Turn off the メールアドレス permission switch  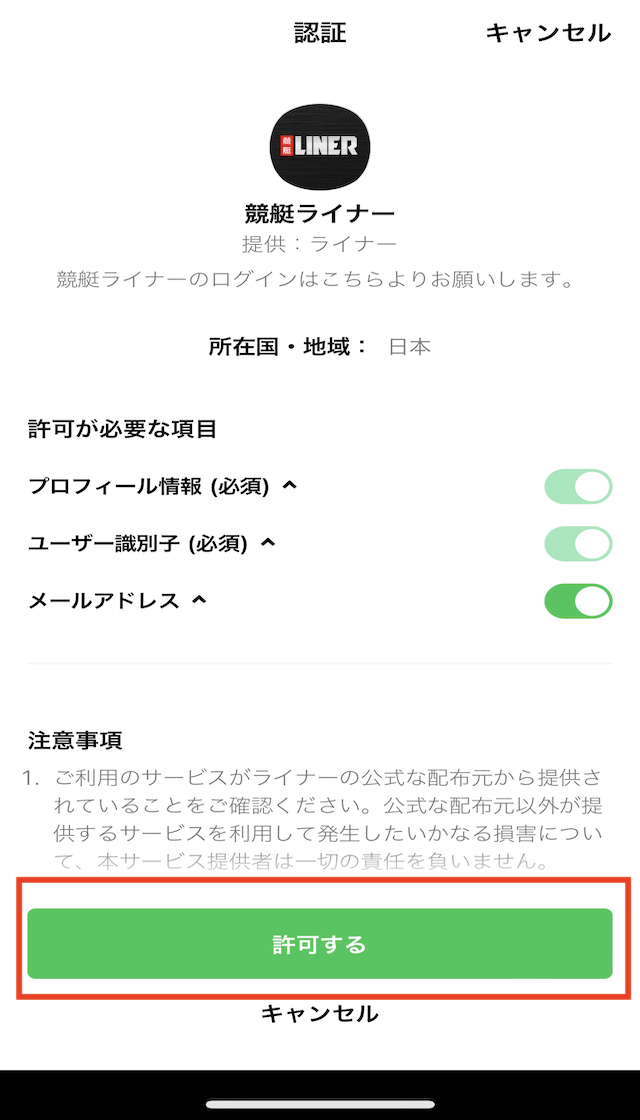(579, 601)
